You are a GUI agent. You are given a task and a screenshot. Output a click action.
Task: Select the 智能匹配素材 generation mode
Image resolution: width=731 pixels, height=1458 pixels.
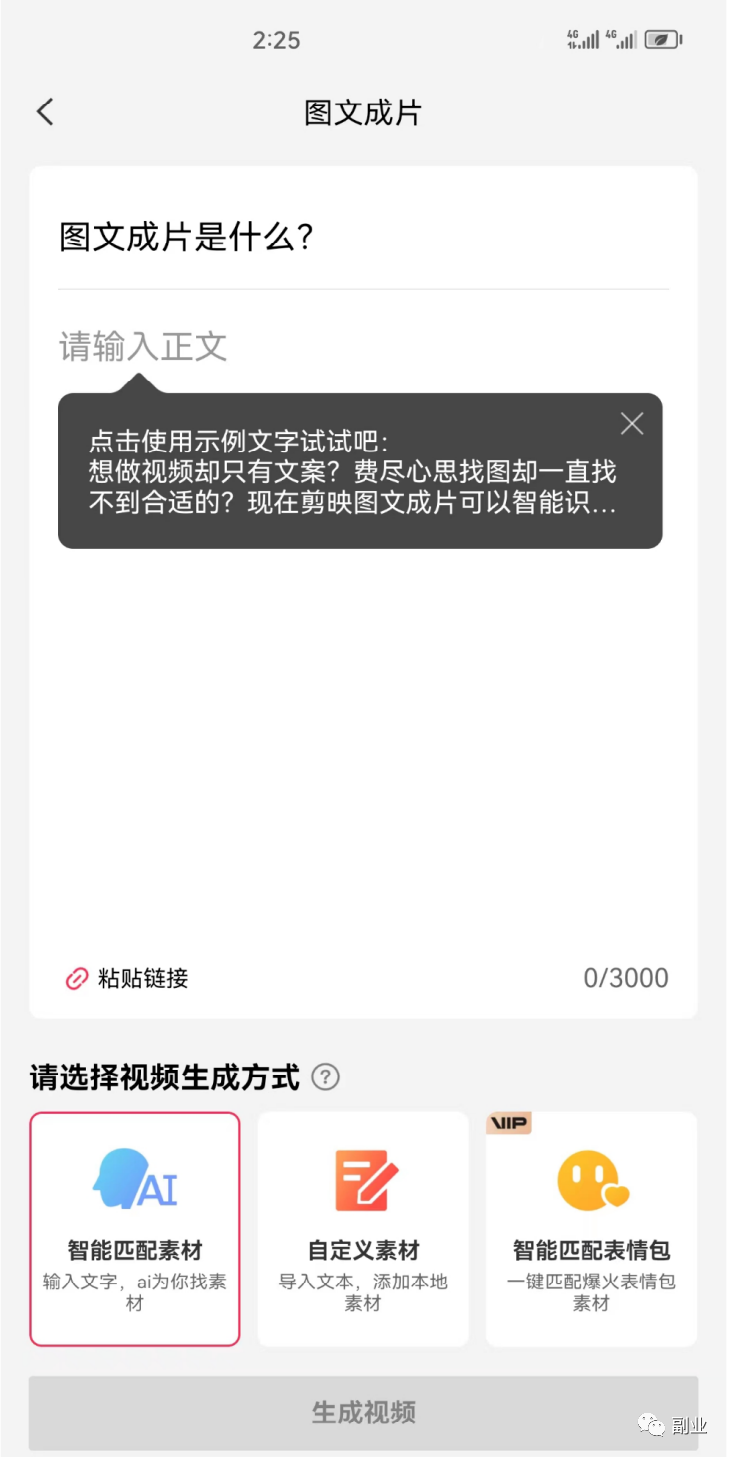click(x=134, y=1227)
